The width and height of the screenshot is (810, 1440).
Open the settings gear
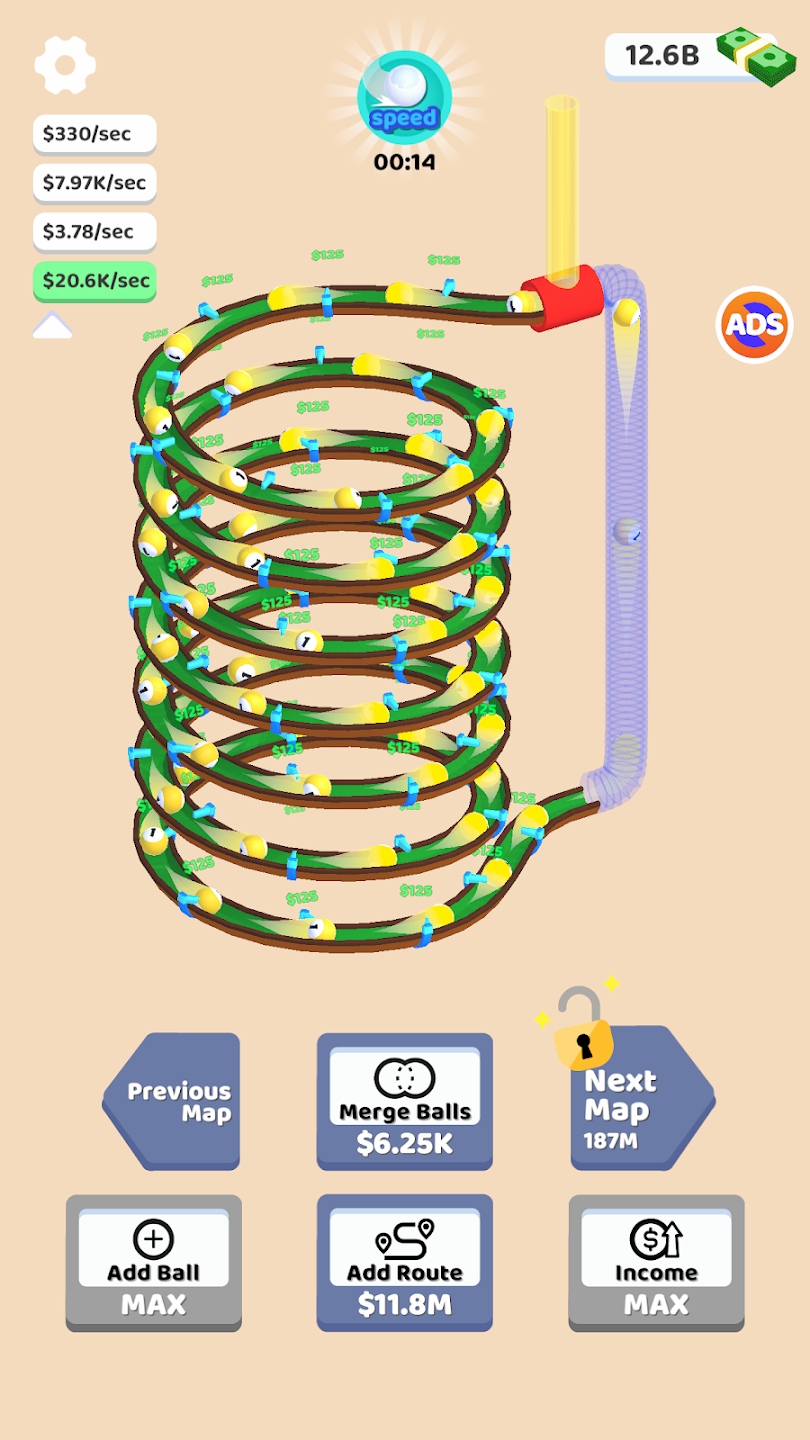point(65,66)
